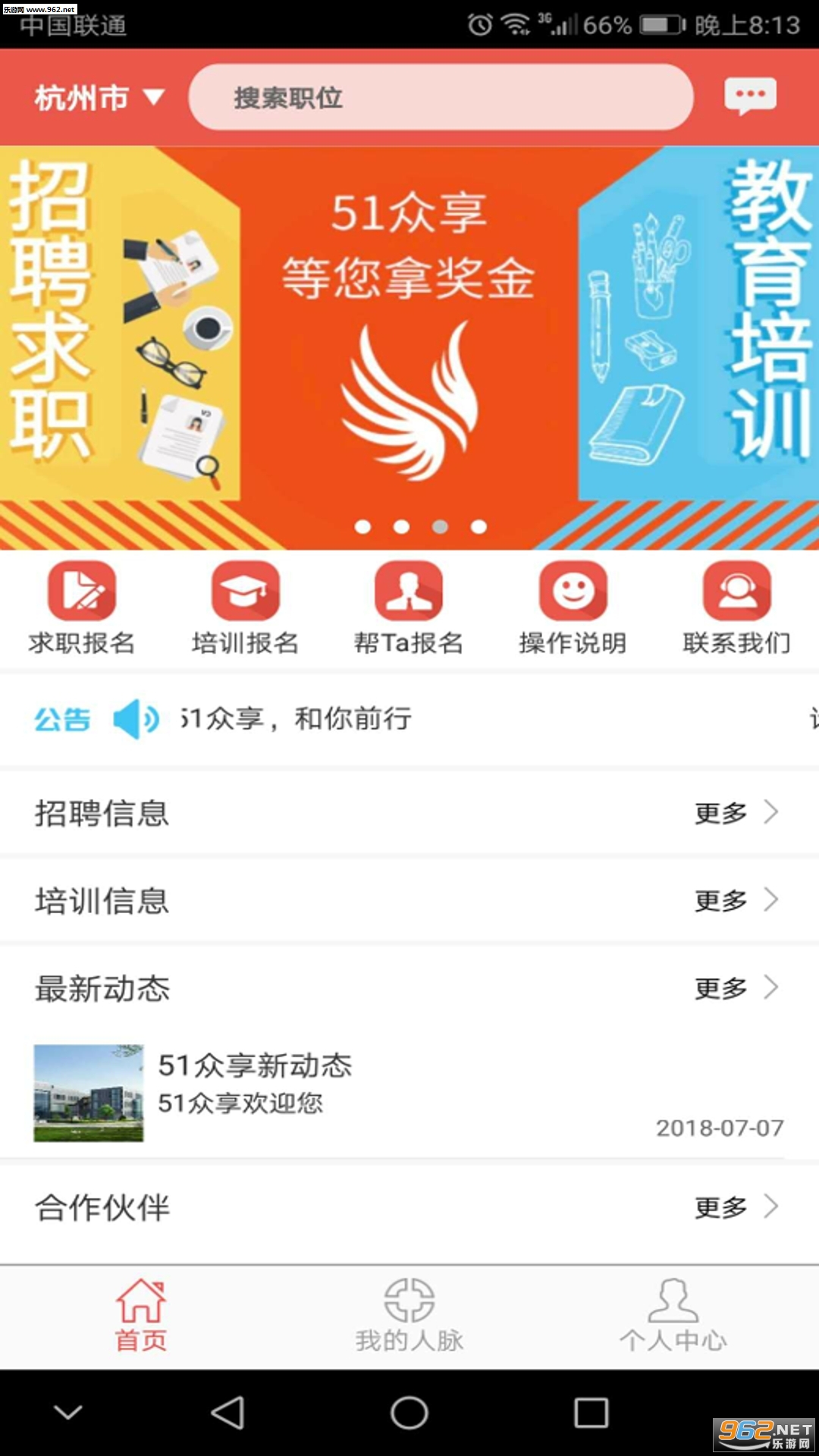819x1456 pixels.
Task: Tap the 搜索职位 search box
Action: point(440,98)
